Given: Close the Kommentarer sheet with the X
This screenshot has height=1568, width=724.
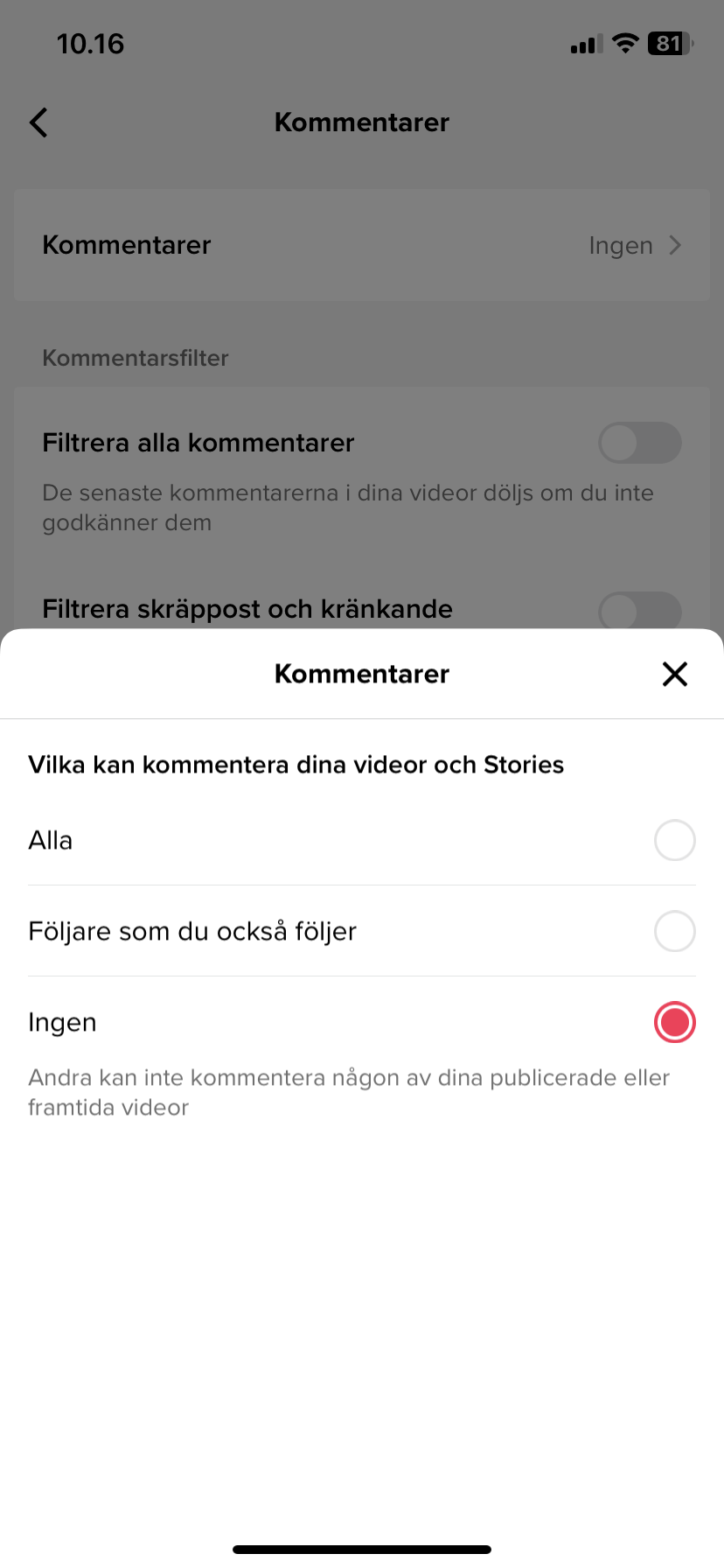Looking at the screenshot, I should point(674,674).
